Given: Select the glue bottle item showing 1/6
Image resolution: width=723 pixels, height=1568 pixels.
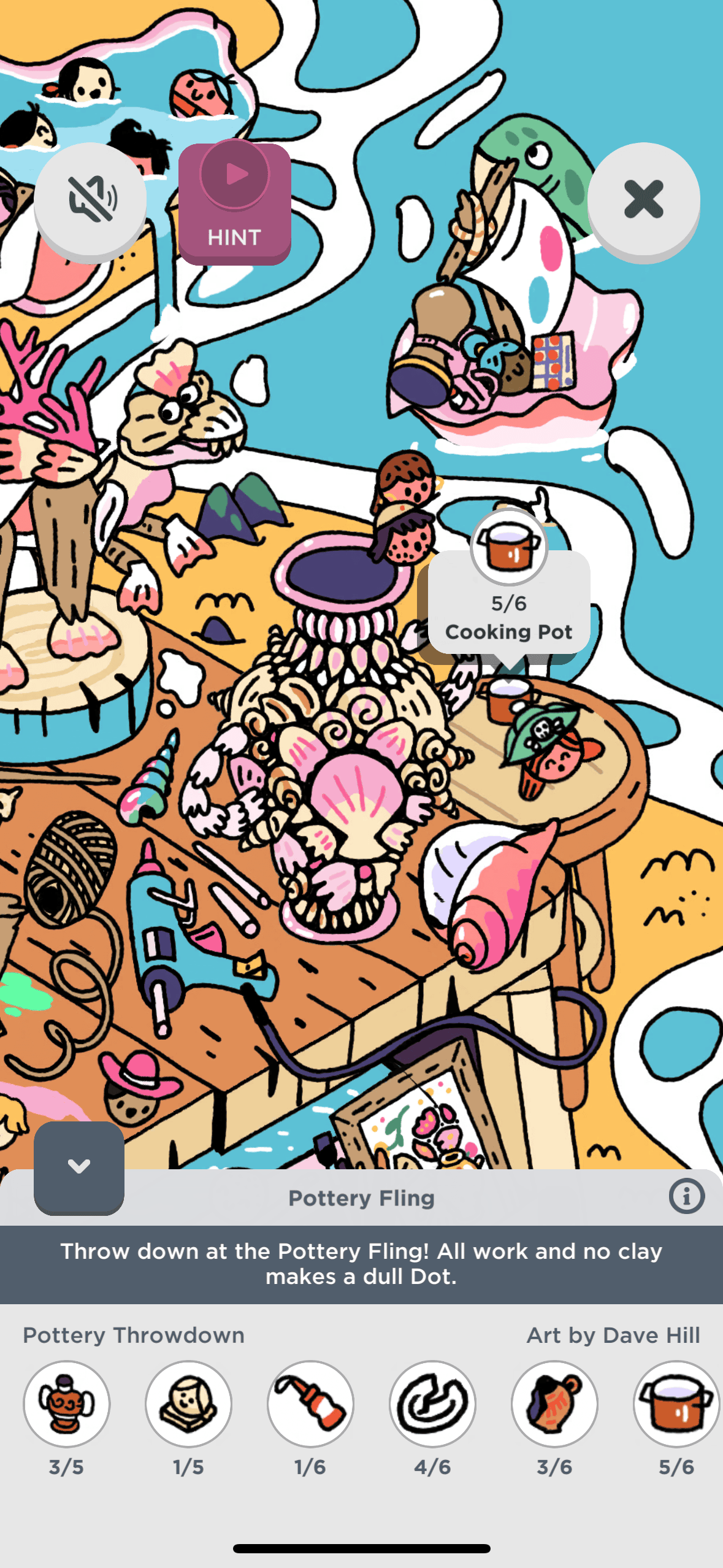Looking at the screenshot, I should 310,1403.
